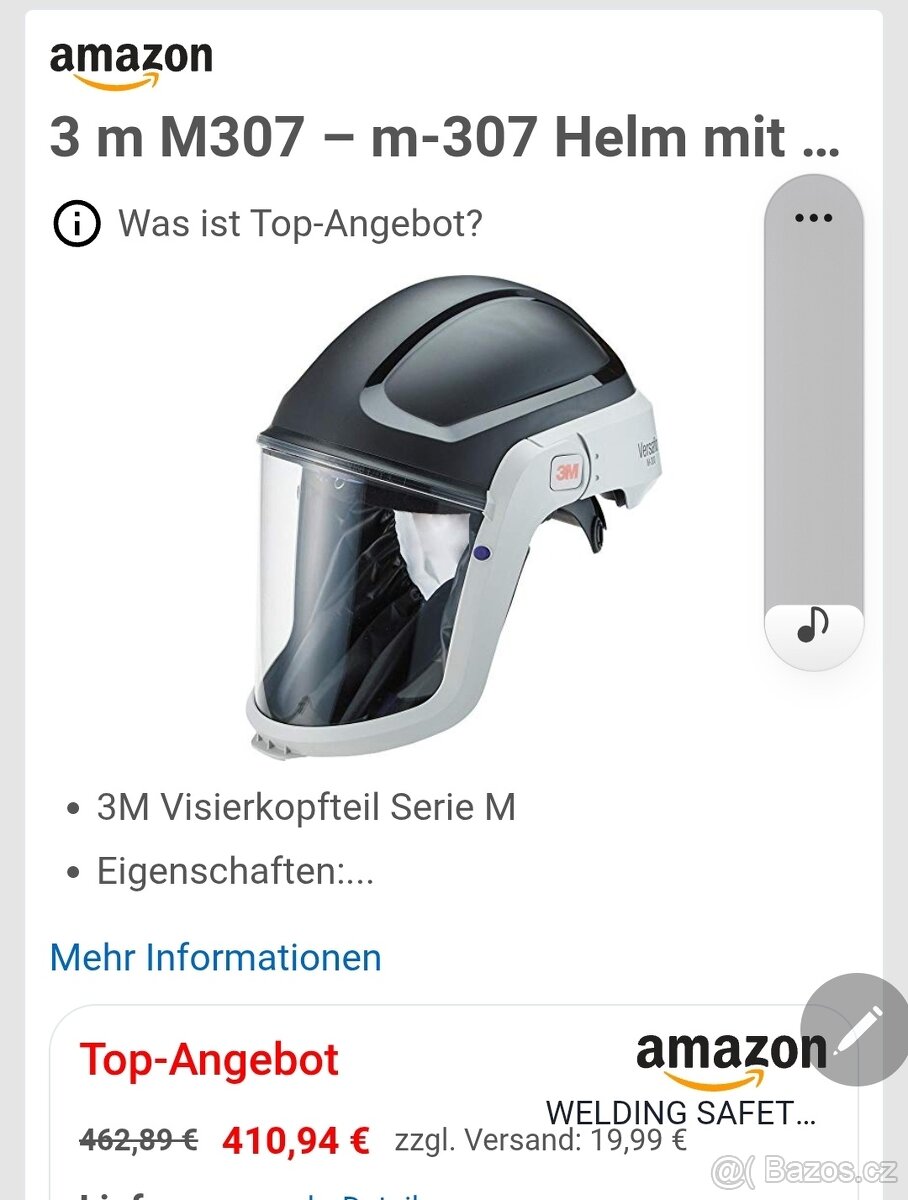The image size is (908, 1200).
Task: Open the volume panel's three-dot options
Action: click(x=813, y=218)
